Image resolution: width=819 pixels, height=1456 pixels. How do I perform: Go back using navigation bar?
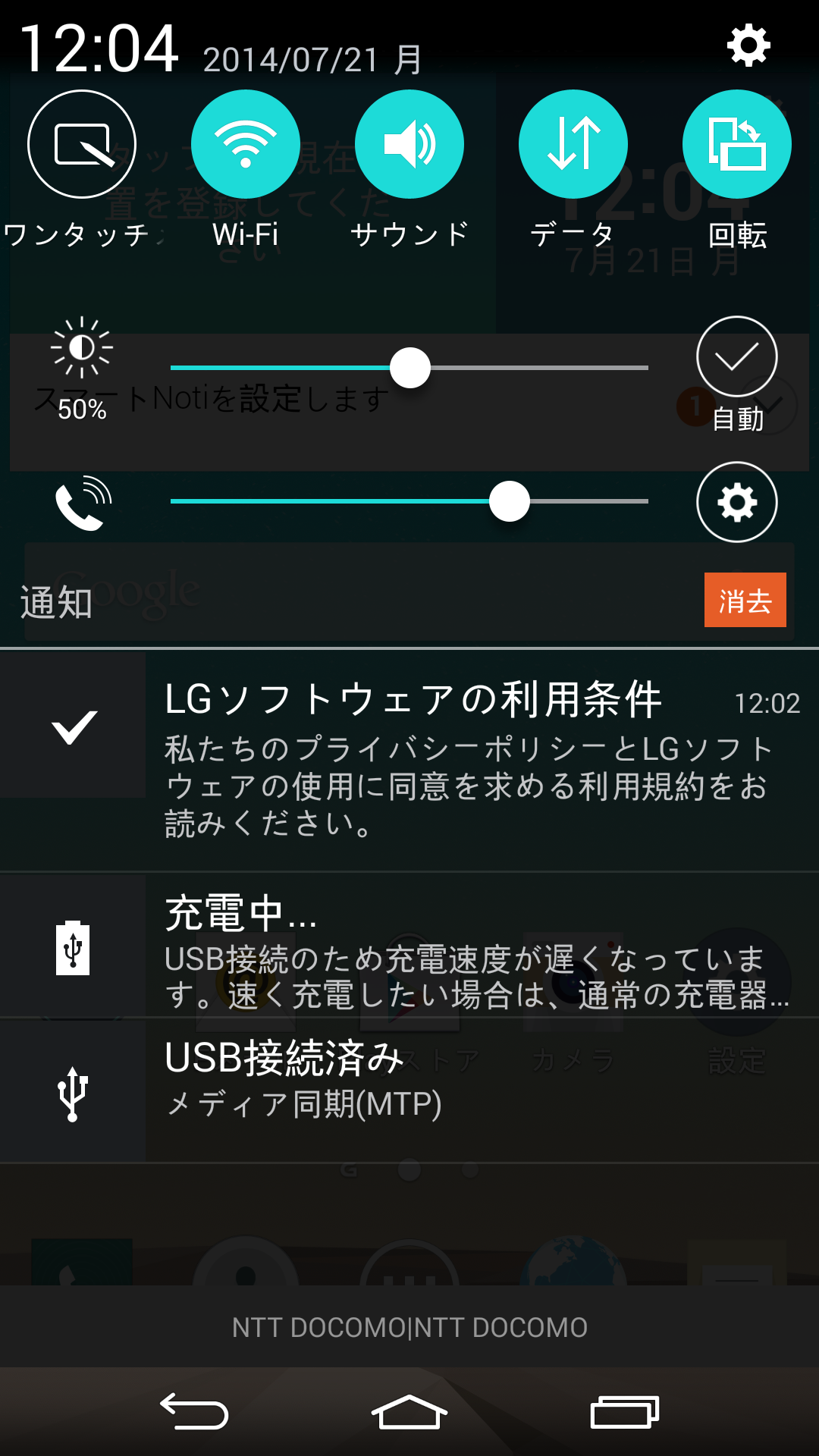pos(194,1412)
